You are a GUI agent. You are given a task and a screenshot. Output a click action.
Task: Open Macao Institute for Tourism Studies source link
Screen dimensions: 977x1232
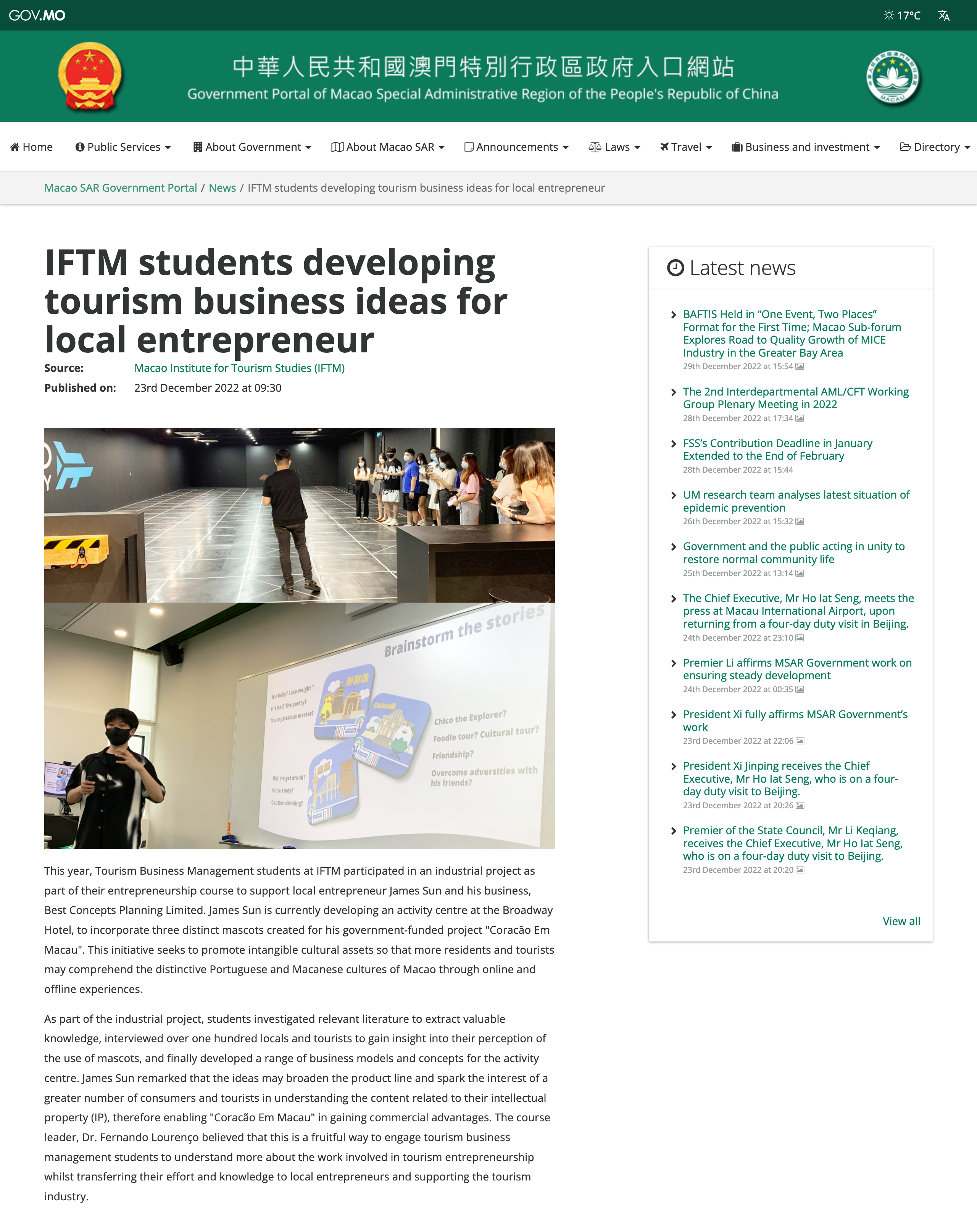[239, 368]
